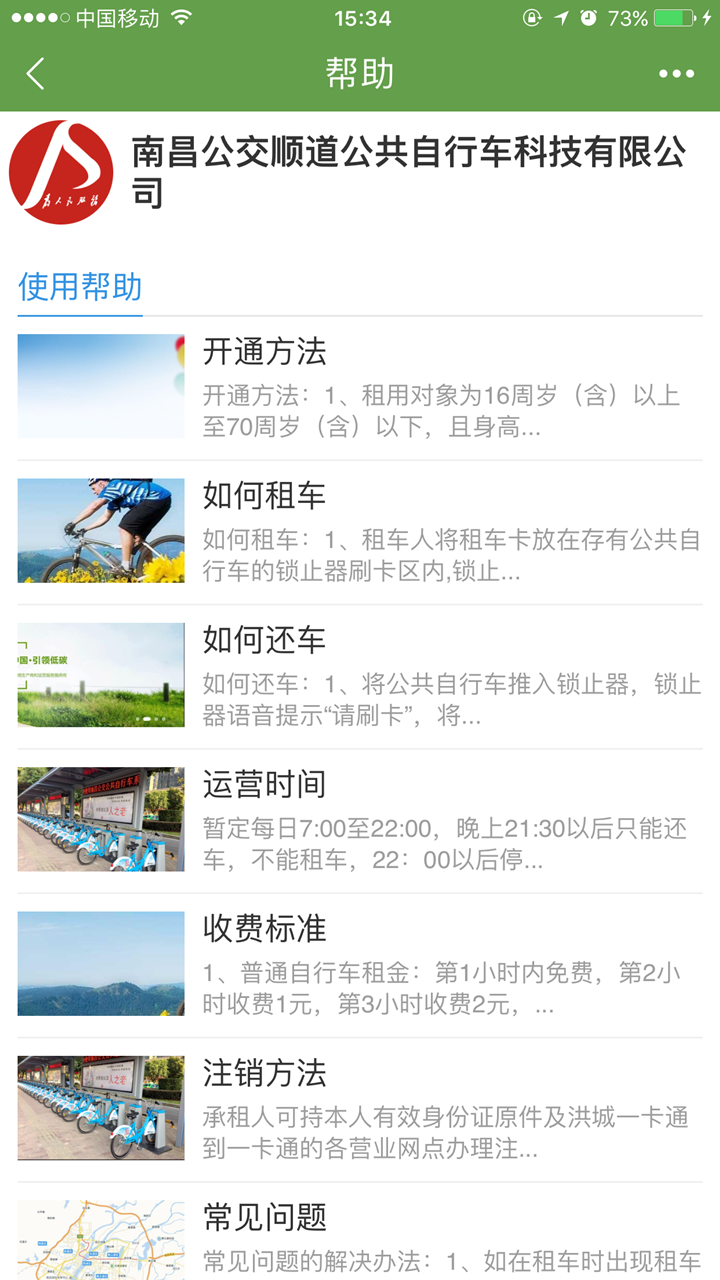Select the 使用帮助 tab
The image size is (720, 1280).
click(80, 287)
